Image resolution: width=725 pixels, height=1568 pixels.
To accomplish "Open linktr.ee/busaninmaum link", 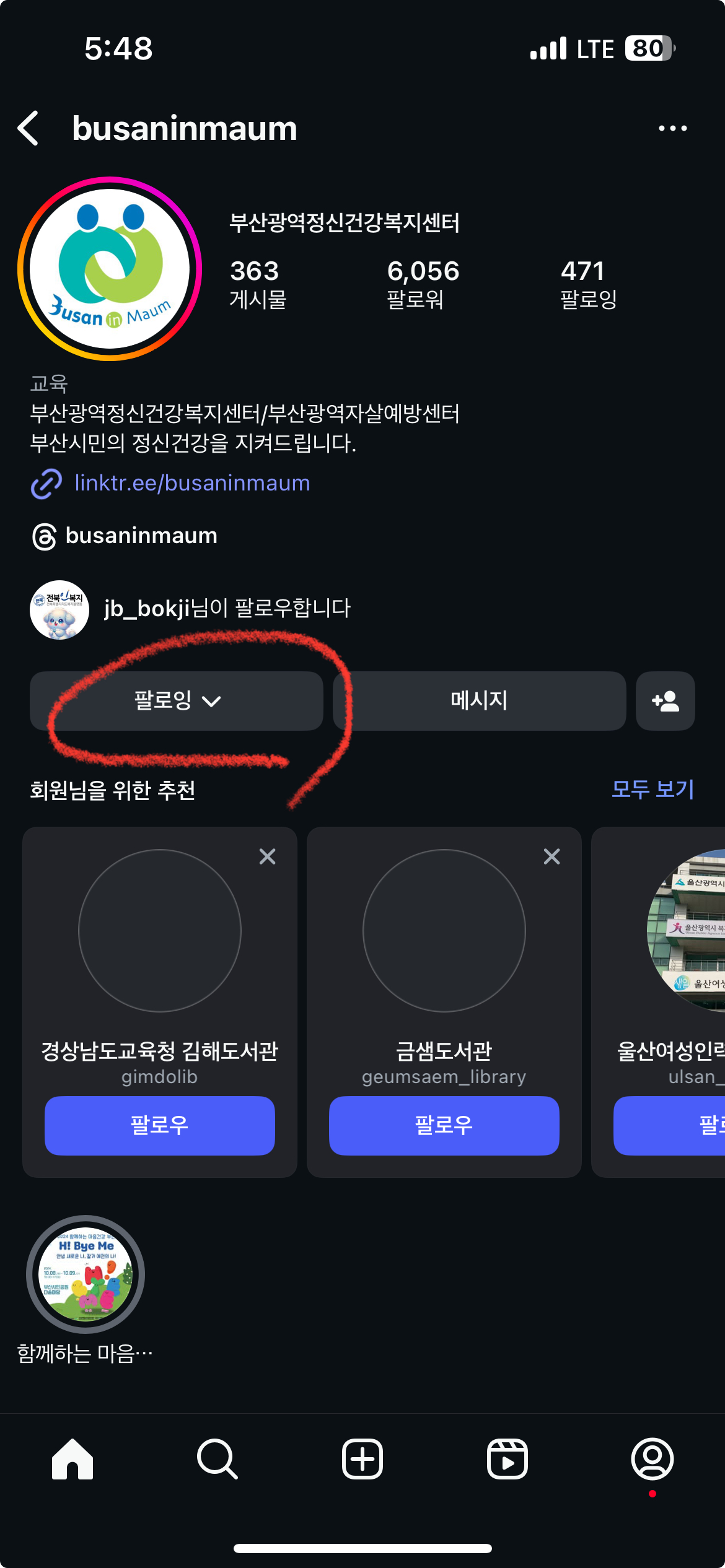I will pos(192,483).
